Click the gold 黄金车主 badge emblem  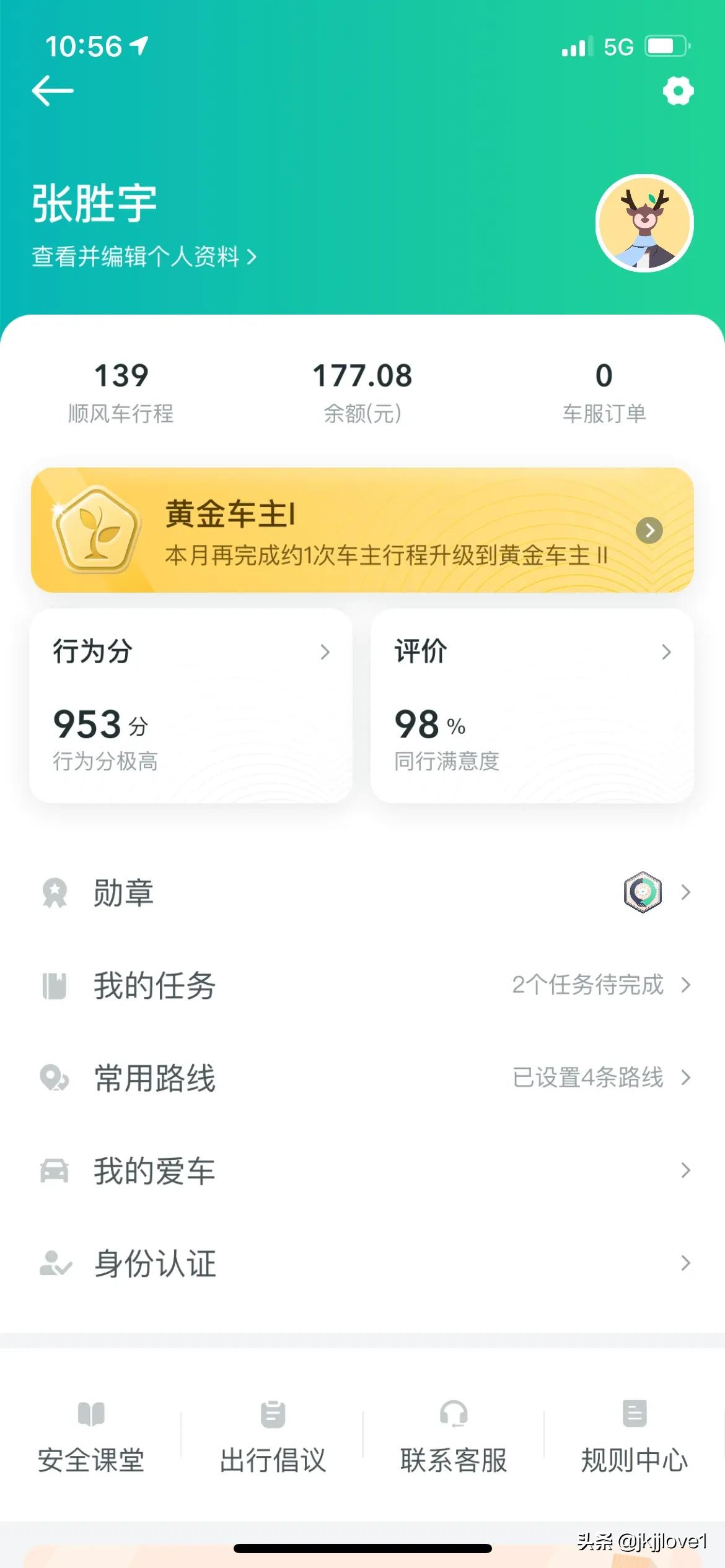[97, 529]
